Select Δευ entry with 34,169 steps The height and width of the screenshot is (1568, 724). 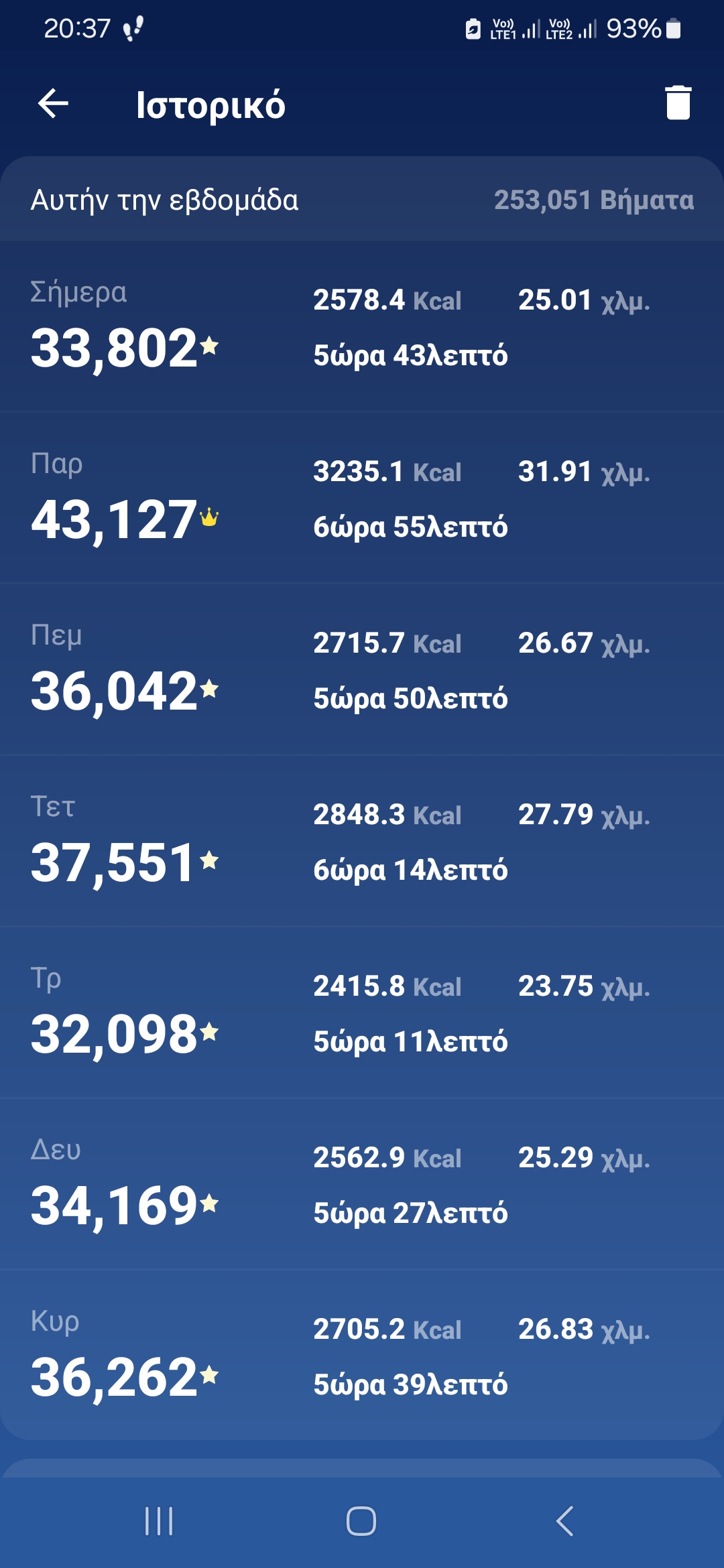(362, 1184)
